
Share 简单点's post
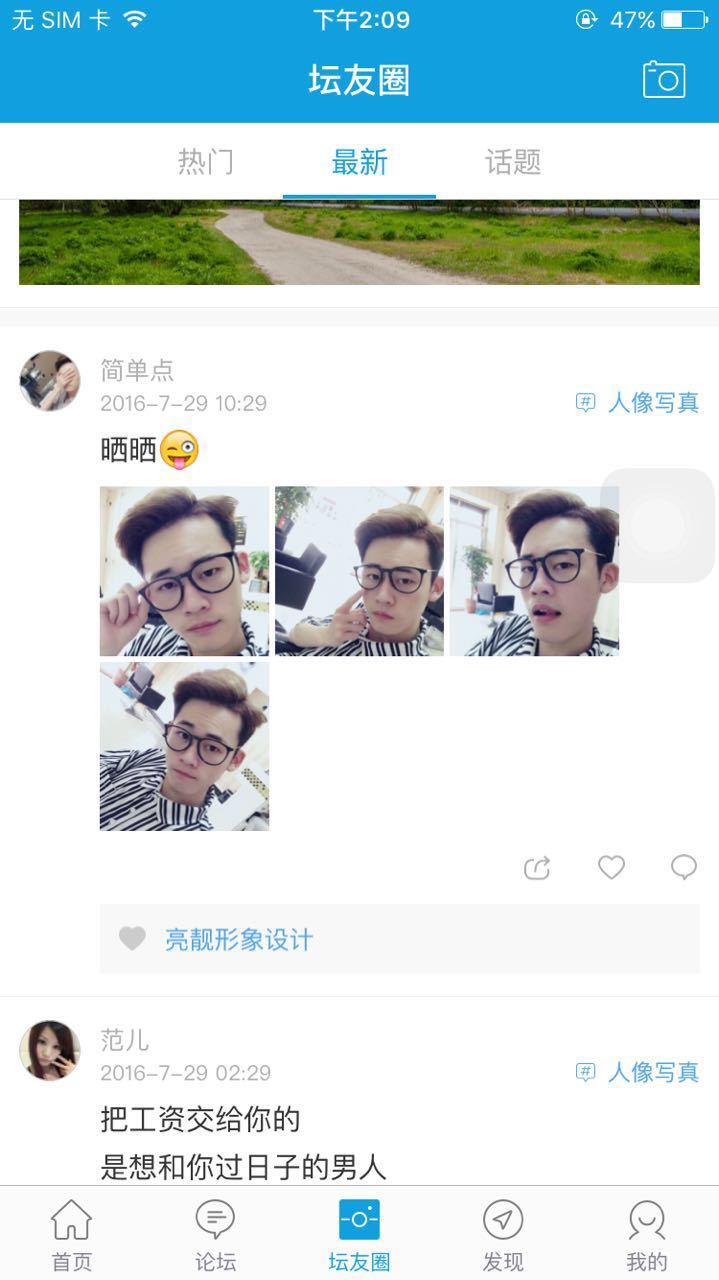[537, 868]
